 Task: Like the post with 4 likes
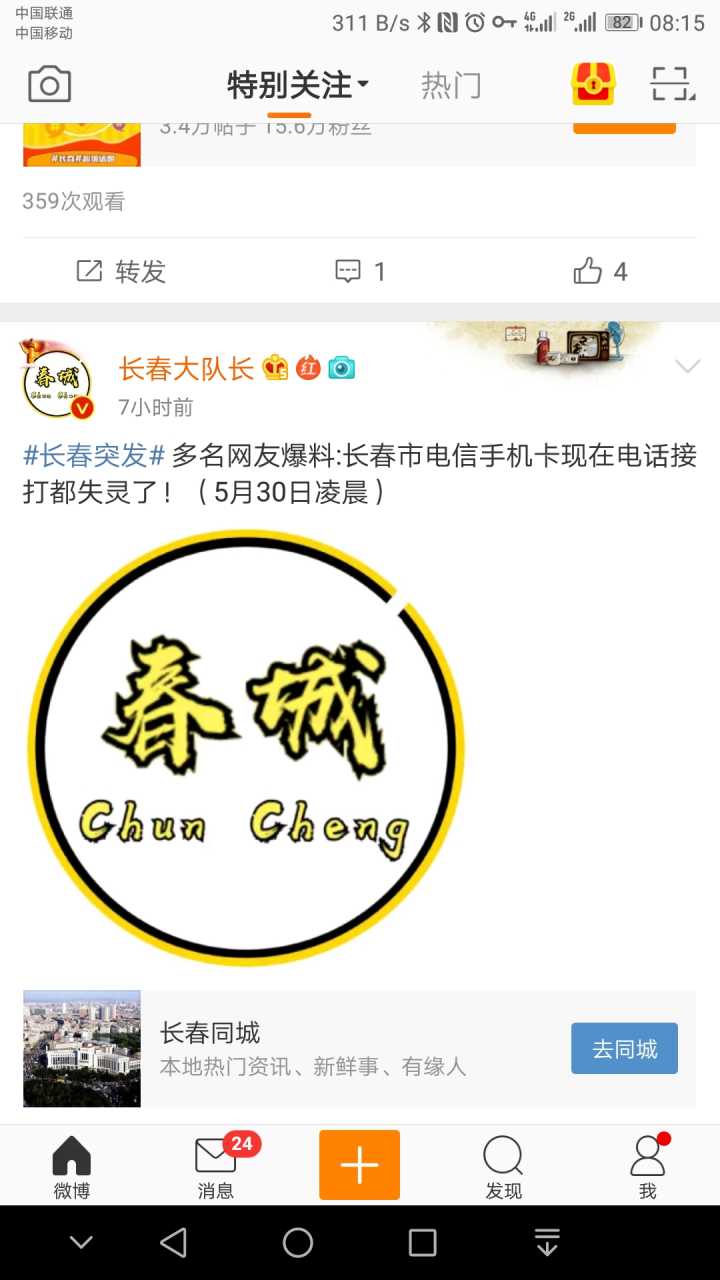[600, 271]
